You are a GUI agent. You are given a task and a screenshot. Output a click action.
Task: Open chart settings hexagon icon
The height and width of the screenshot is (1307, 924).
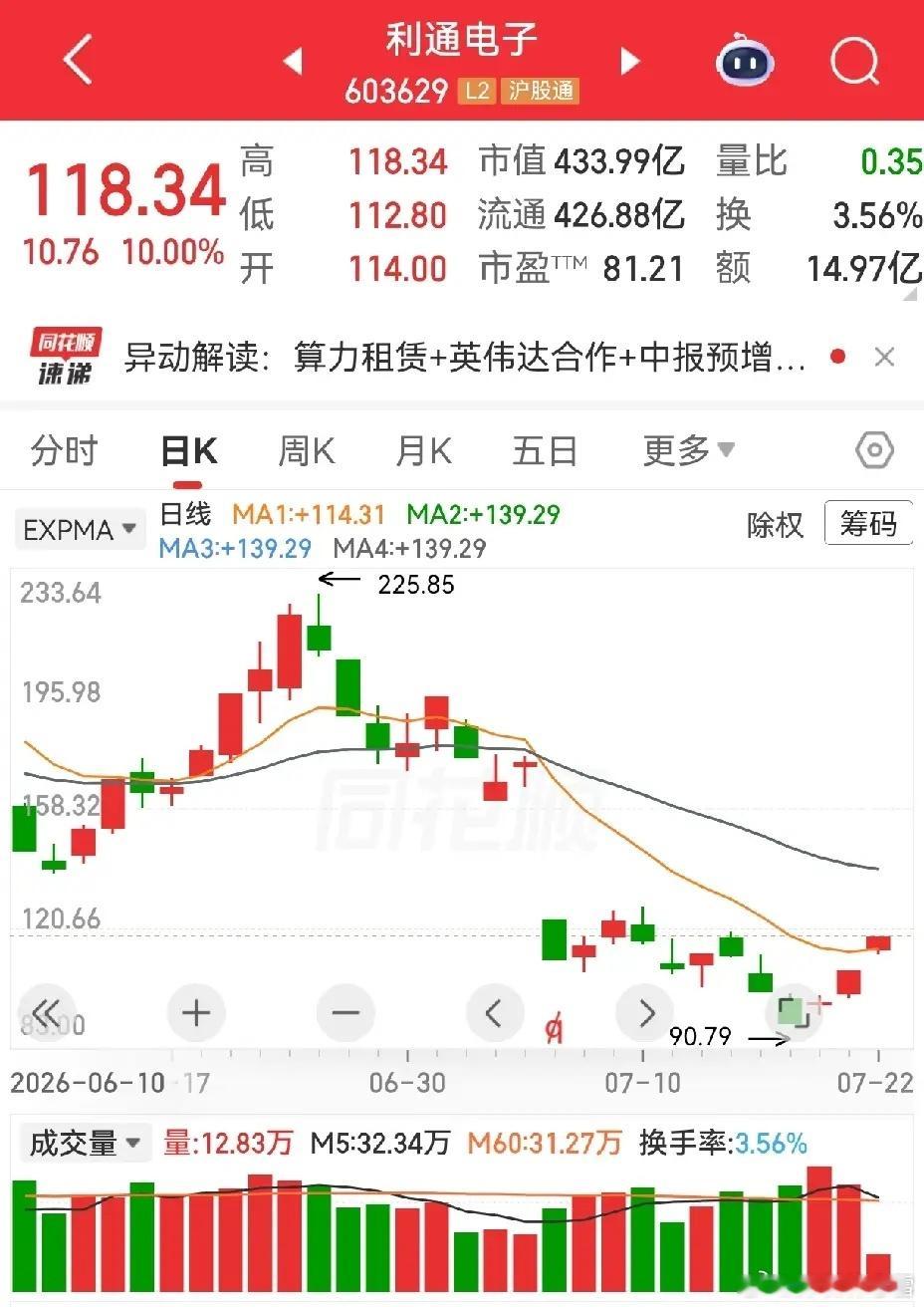coord(874,451)
